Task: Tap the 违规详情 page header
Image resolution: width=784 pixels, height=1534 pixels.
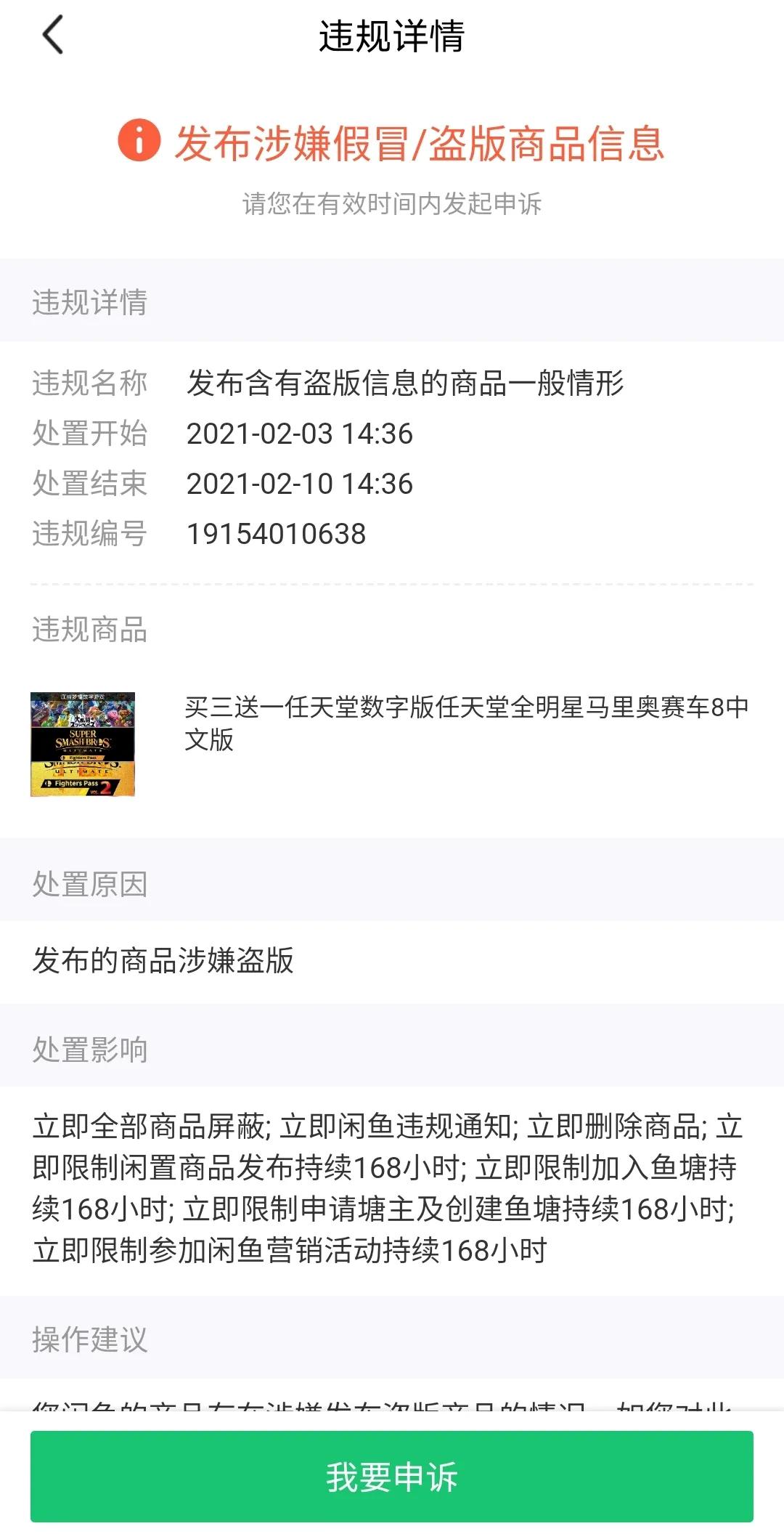Action: click(392, 36)
